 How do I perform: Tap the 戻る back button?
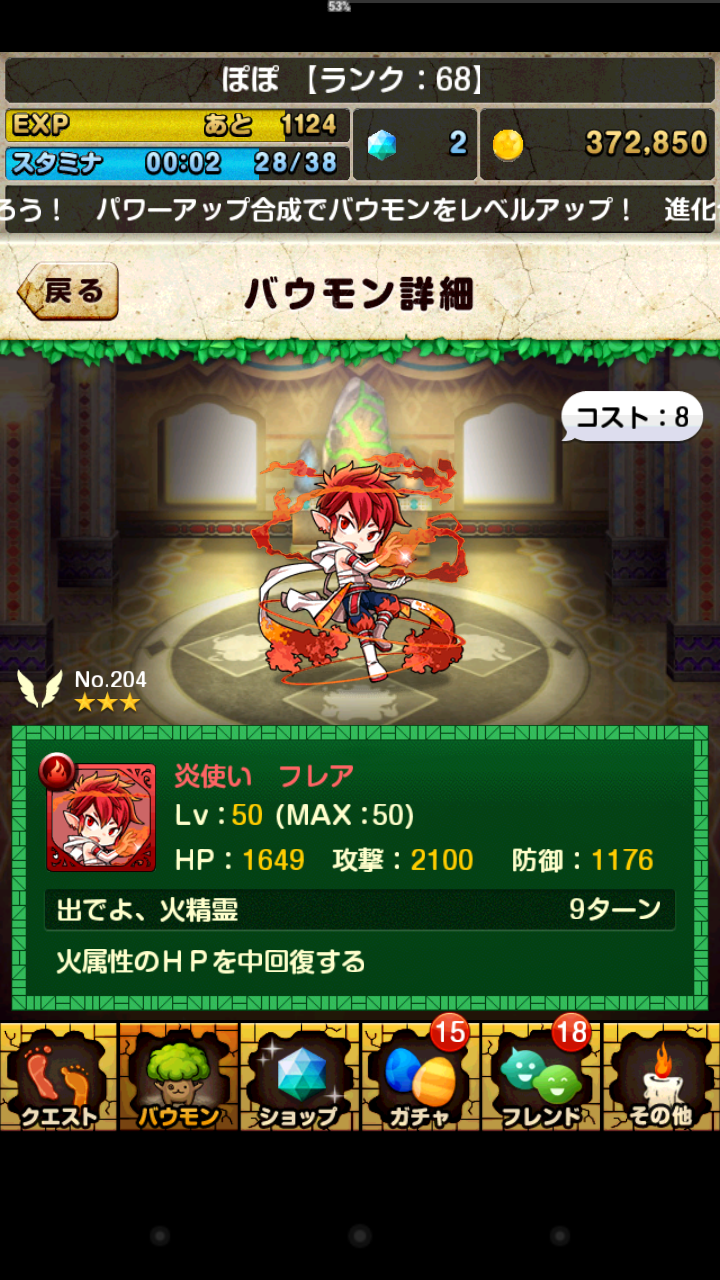pyautogui.click(x=68, y=291)
